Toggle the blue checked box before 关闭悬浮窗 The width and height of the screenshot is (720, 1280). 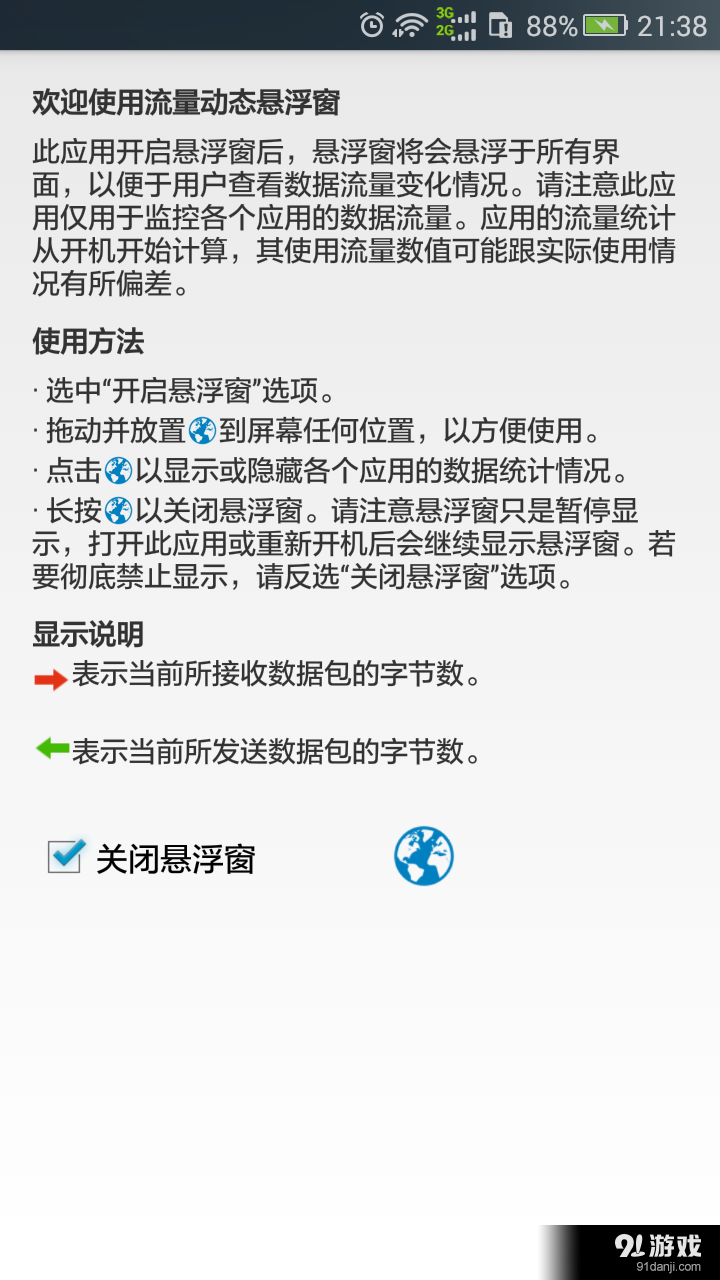[x=64, y=857]
